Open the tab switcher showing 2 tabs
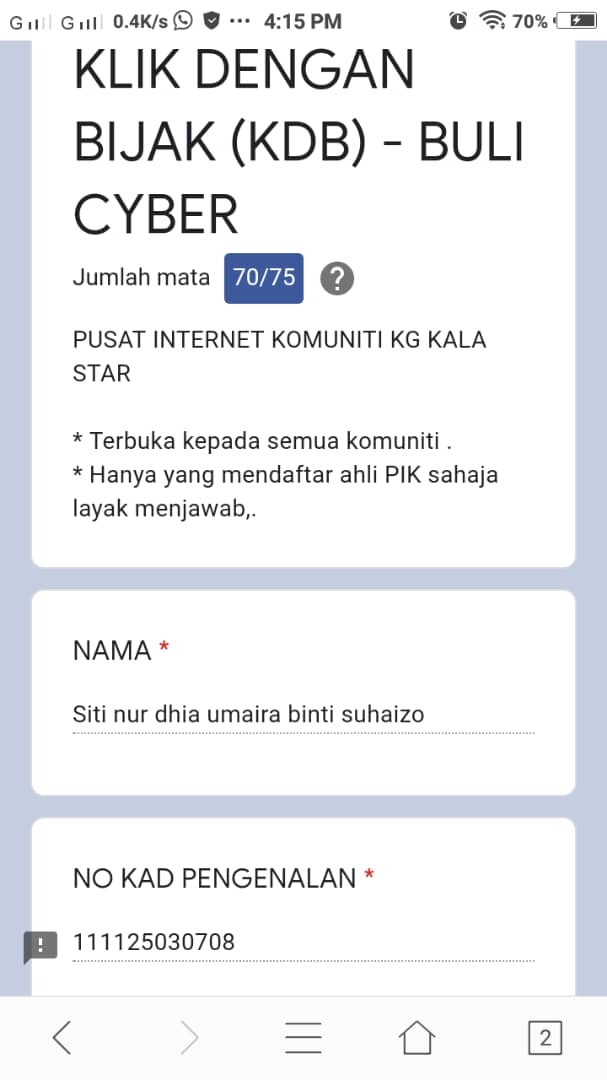The image size is (607, 1080). click(x=545, y=1038)
